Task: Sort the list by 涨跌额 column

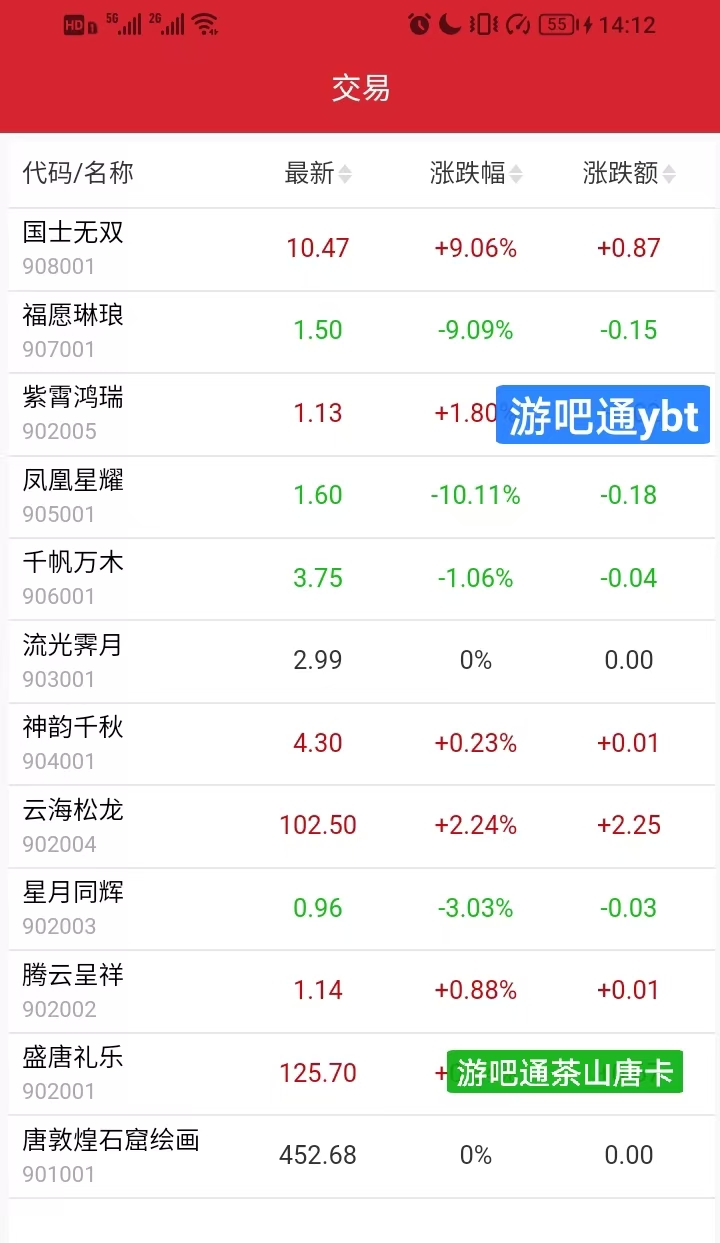Action: (x=629, y=173)
